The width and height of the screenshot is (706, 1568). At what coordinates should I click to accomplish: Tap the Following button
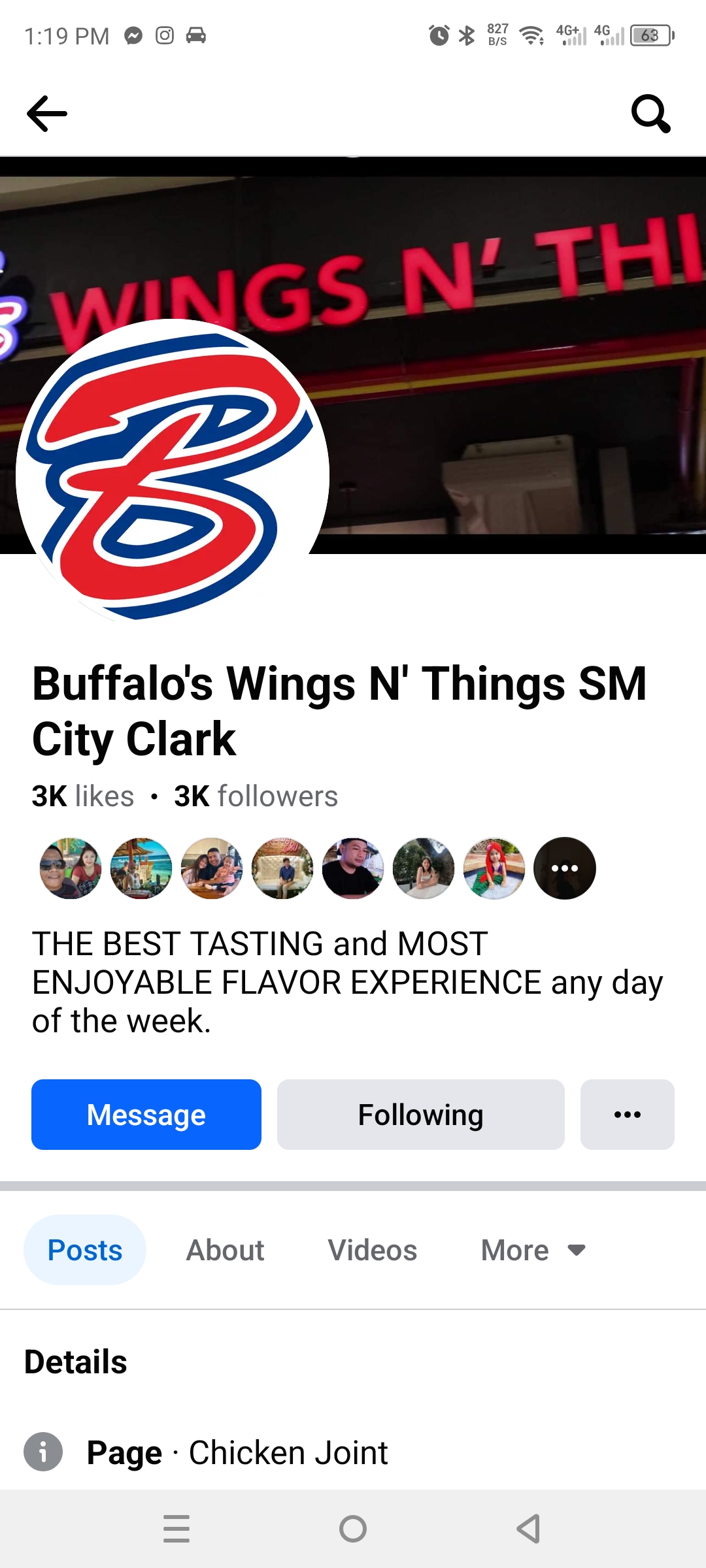(x=420, y=1115)
